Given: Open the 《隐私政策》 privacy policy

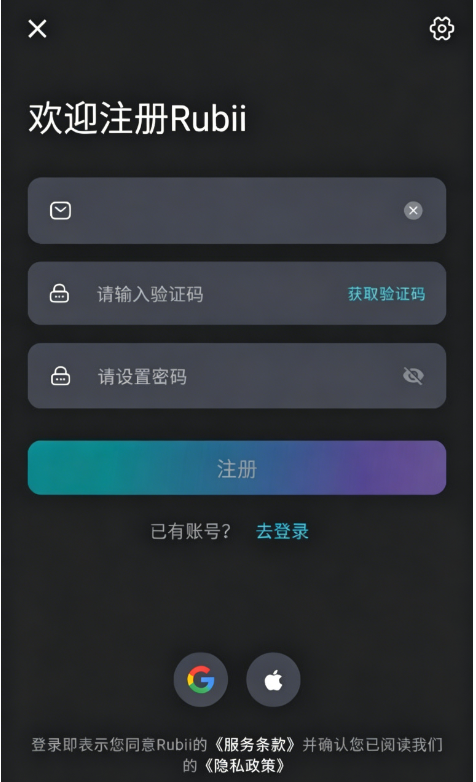Looking at the screenshot, I should 244,766.
